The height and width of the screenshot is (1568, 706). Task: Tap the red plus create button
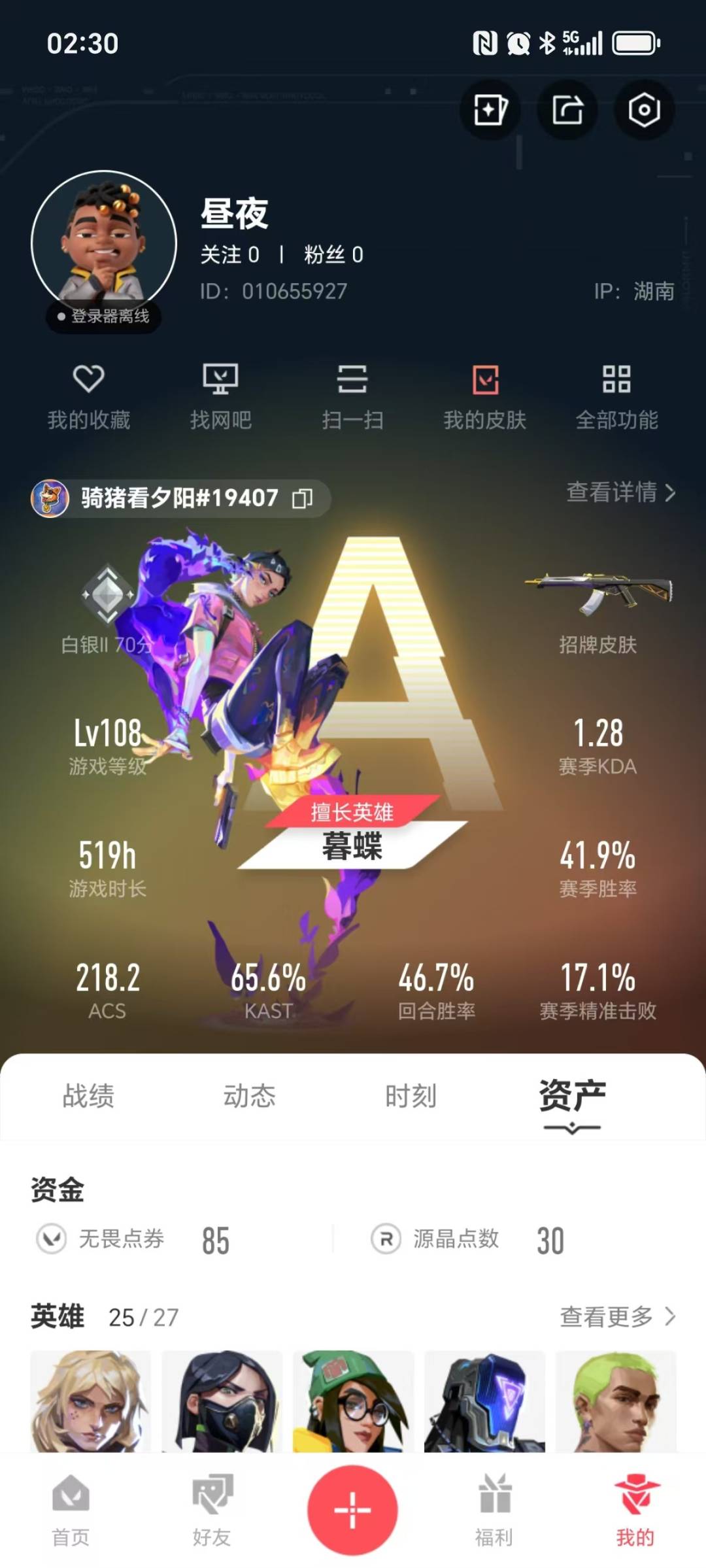click(x=352, y=1510)
